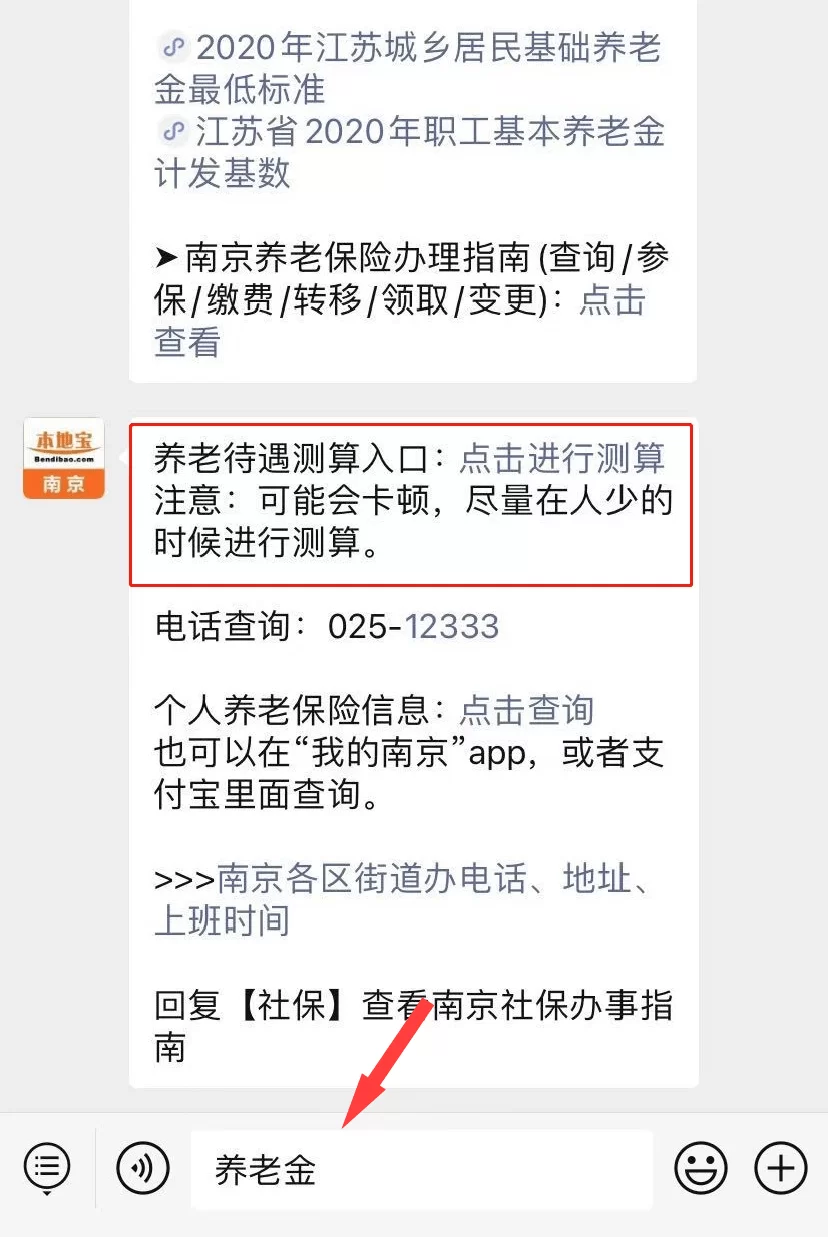Tap 点击查询 for 个人养老保险信息
Screen dimensions: 828x1237
[526, 711]
